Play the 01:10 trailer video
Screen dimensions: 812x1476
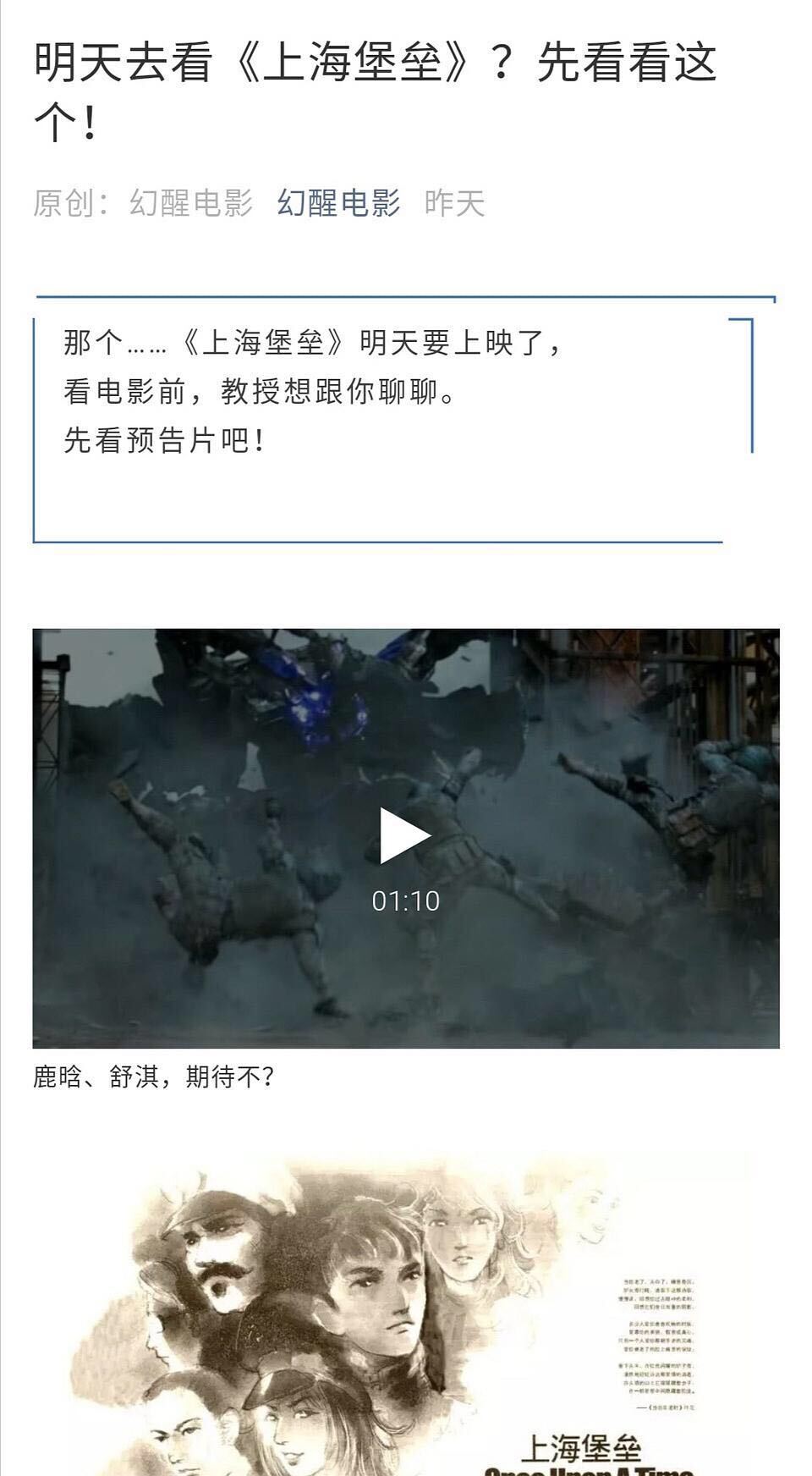click(x=405, y=836)
